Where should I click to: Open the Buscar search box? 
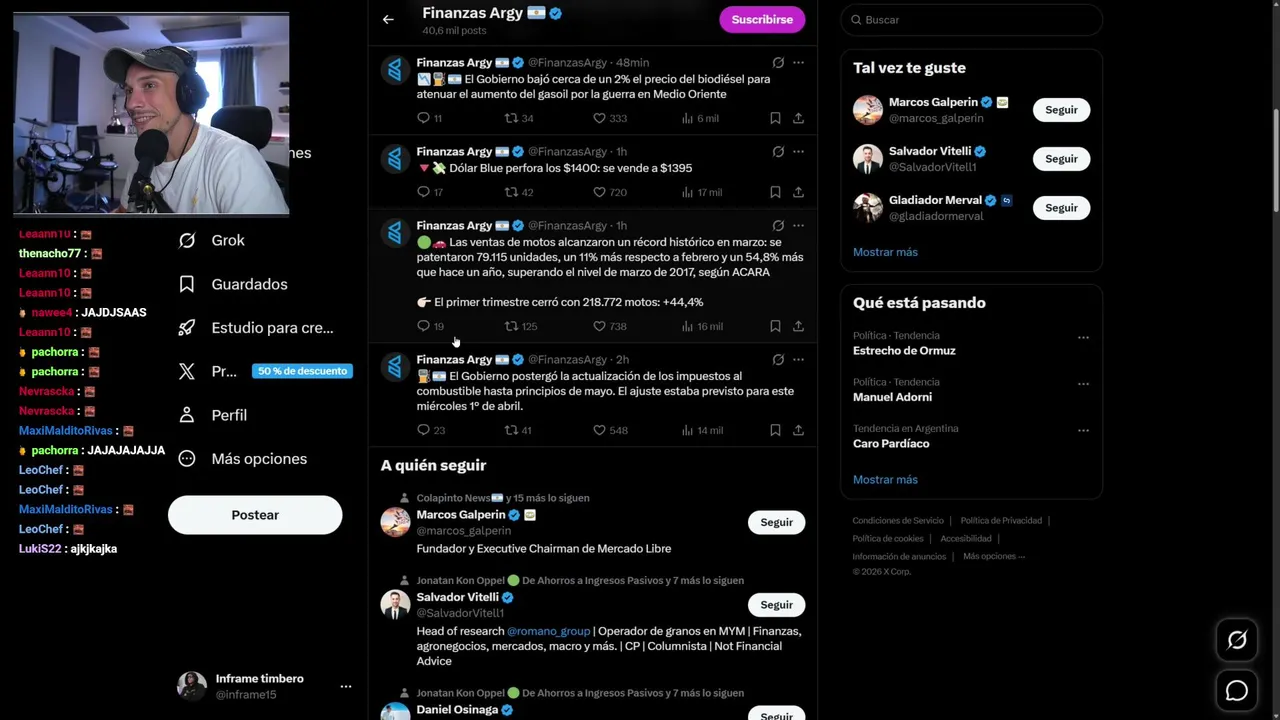[x=970, y=20]
